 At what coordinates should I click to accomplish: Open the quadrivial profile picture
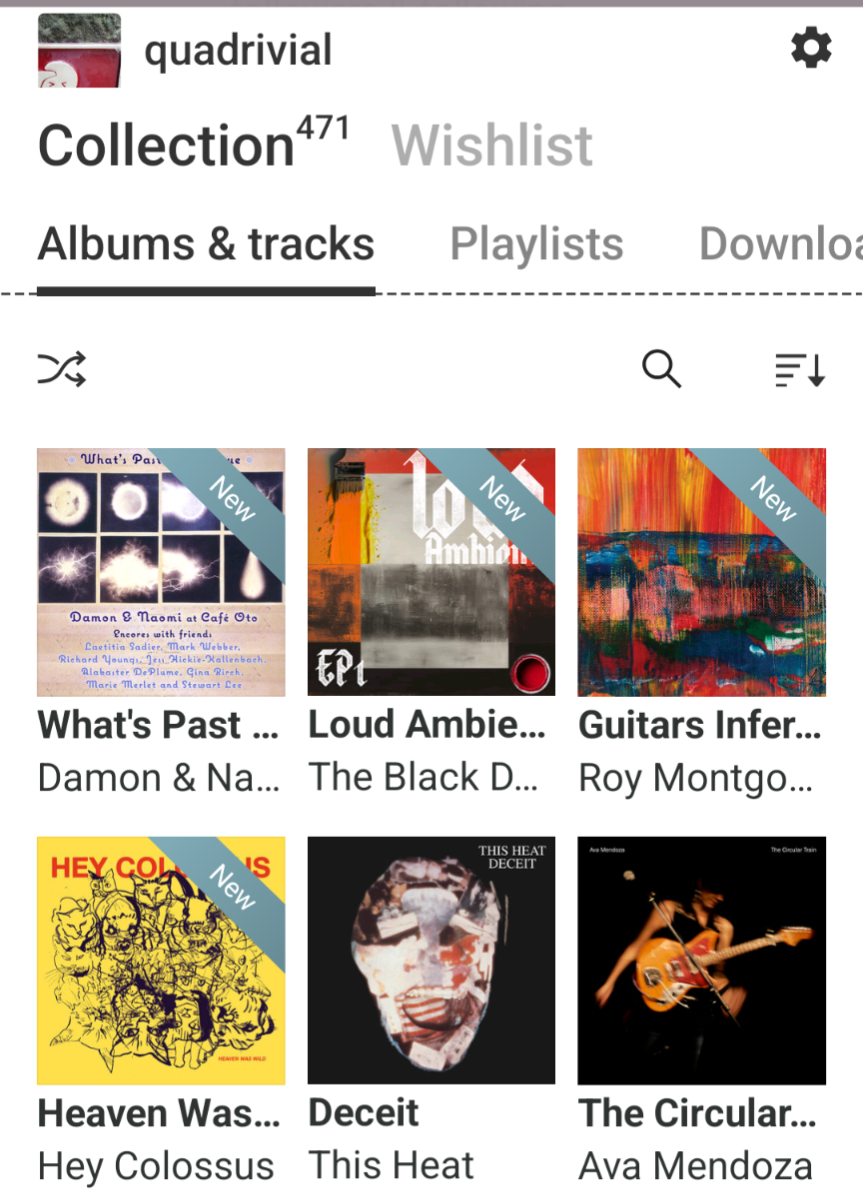point(79,50)
